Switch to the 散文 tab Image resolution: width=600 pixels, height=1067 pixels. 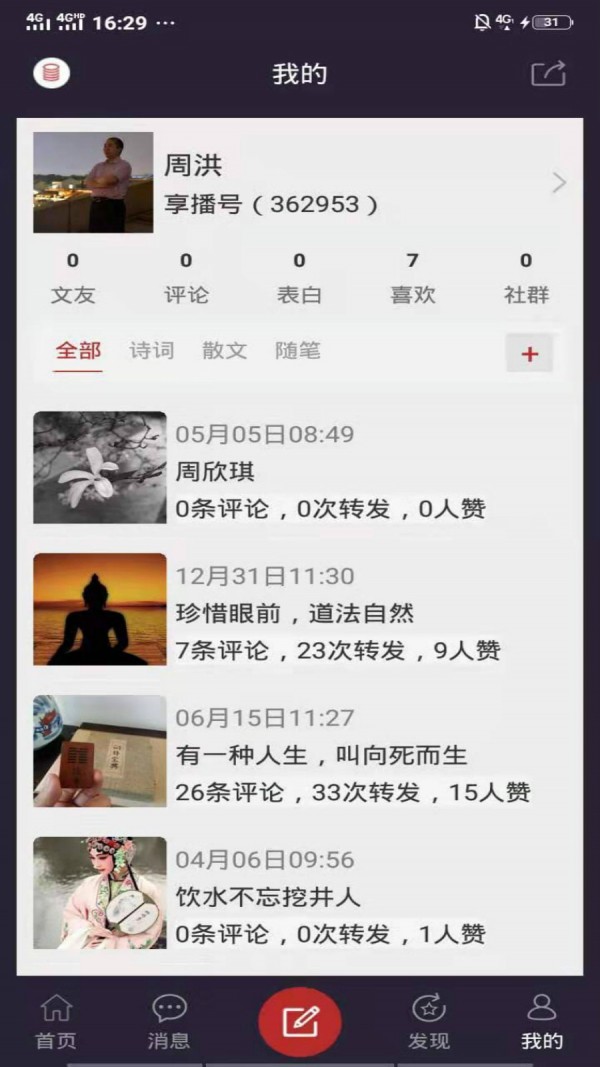click(225, 351)
